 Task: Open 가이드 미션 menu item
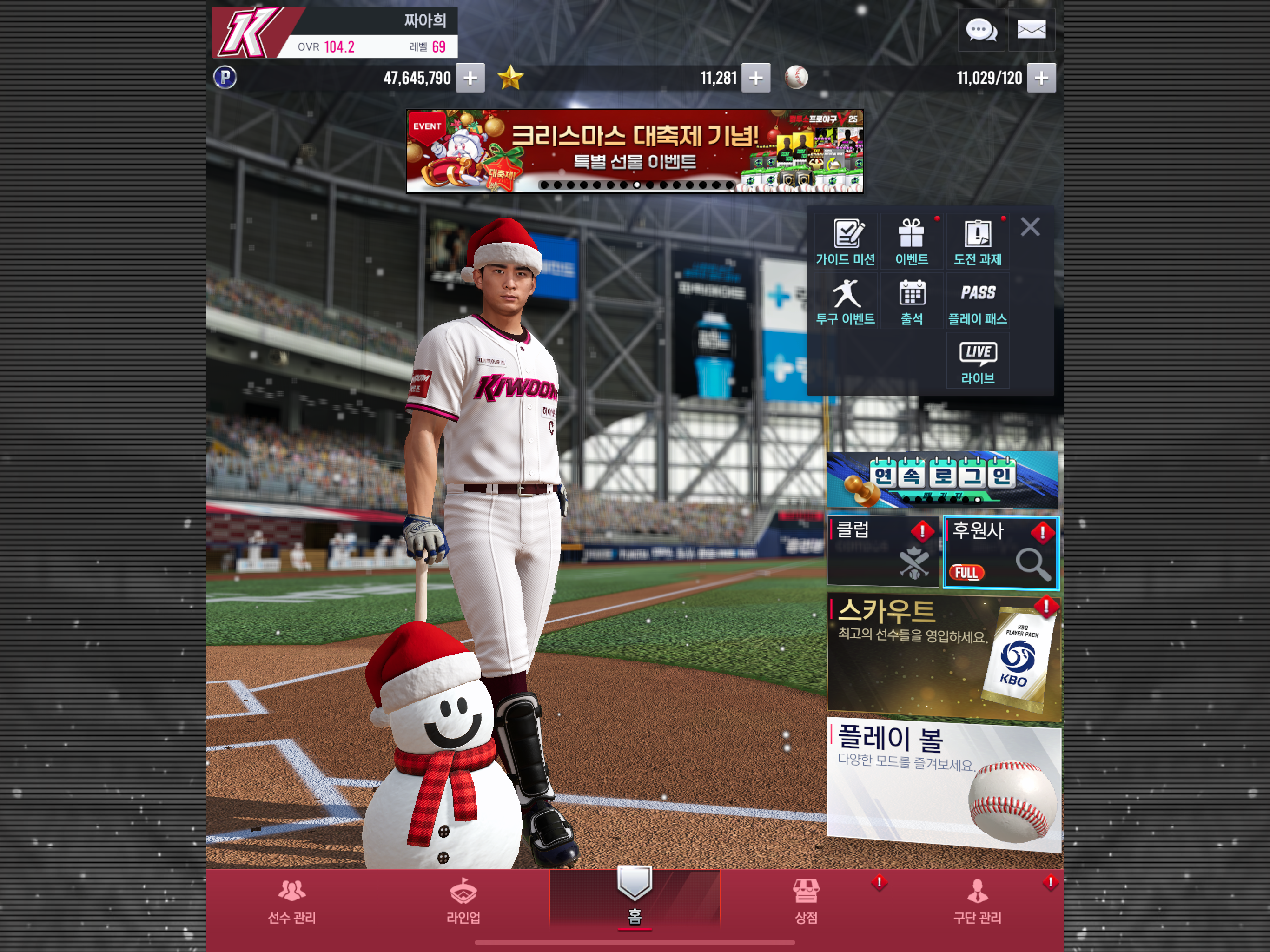pos(846,242)
